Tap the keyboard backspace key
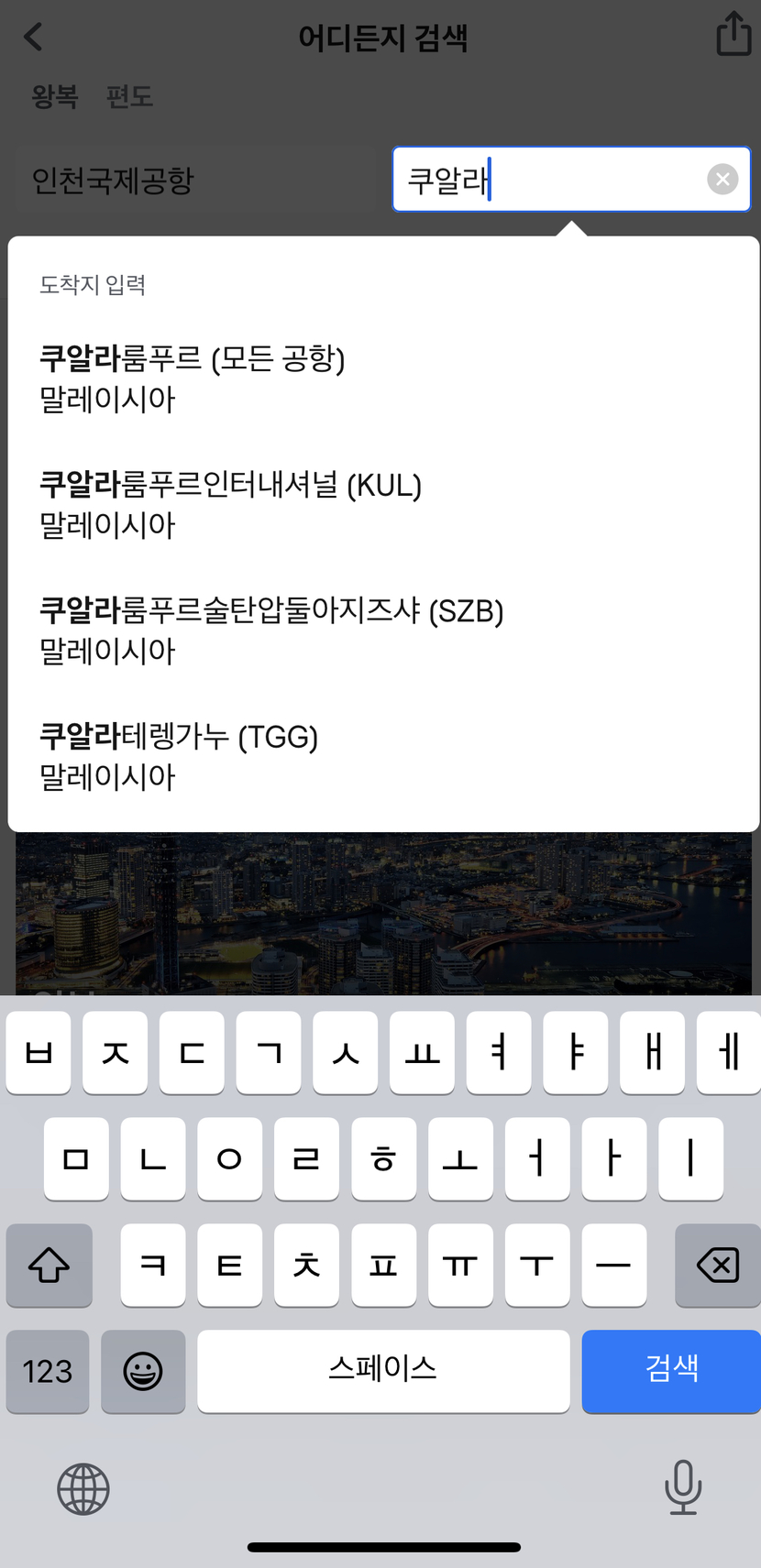Image resolution: width=761 pixels, height=1568 pixels. pyautogui.click(x=717, y=1266)
